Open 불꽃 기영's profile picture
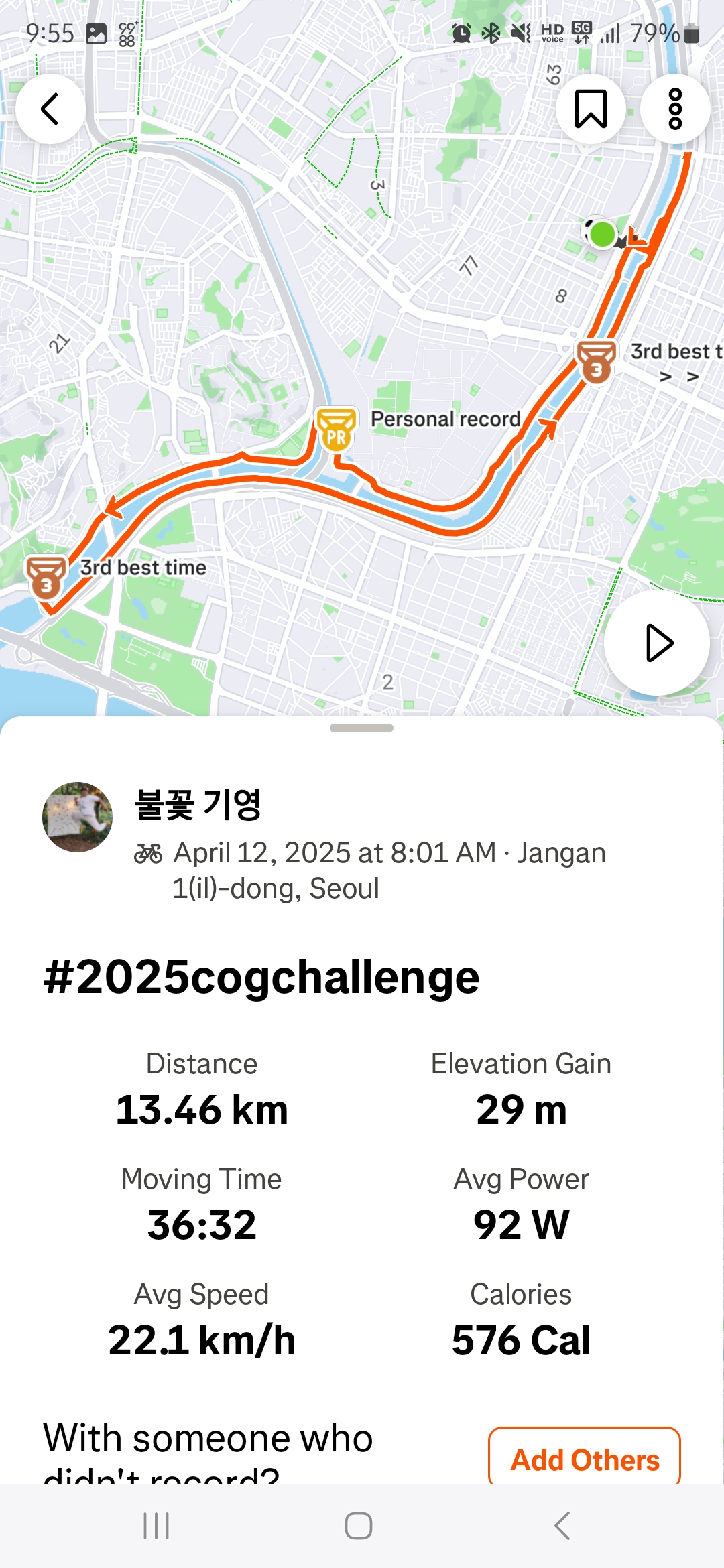This screenshot has width=724, height=1568. tap(77, 817)
